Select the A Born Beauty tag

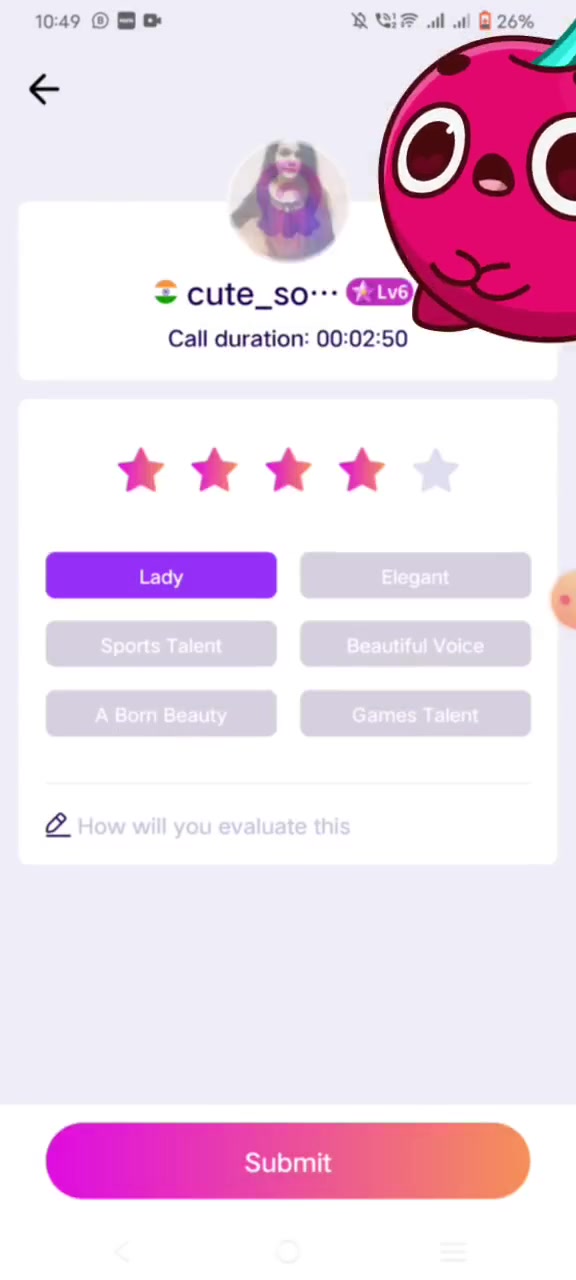coord(161,714)
